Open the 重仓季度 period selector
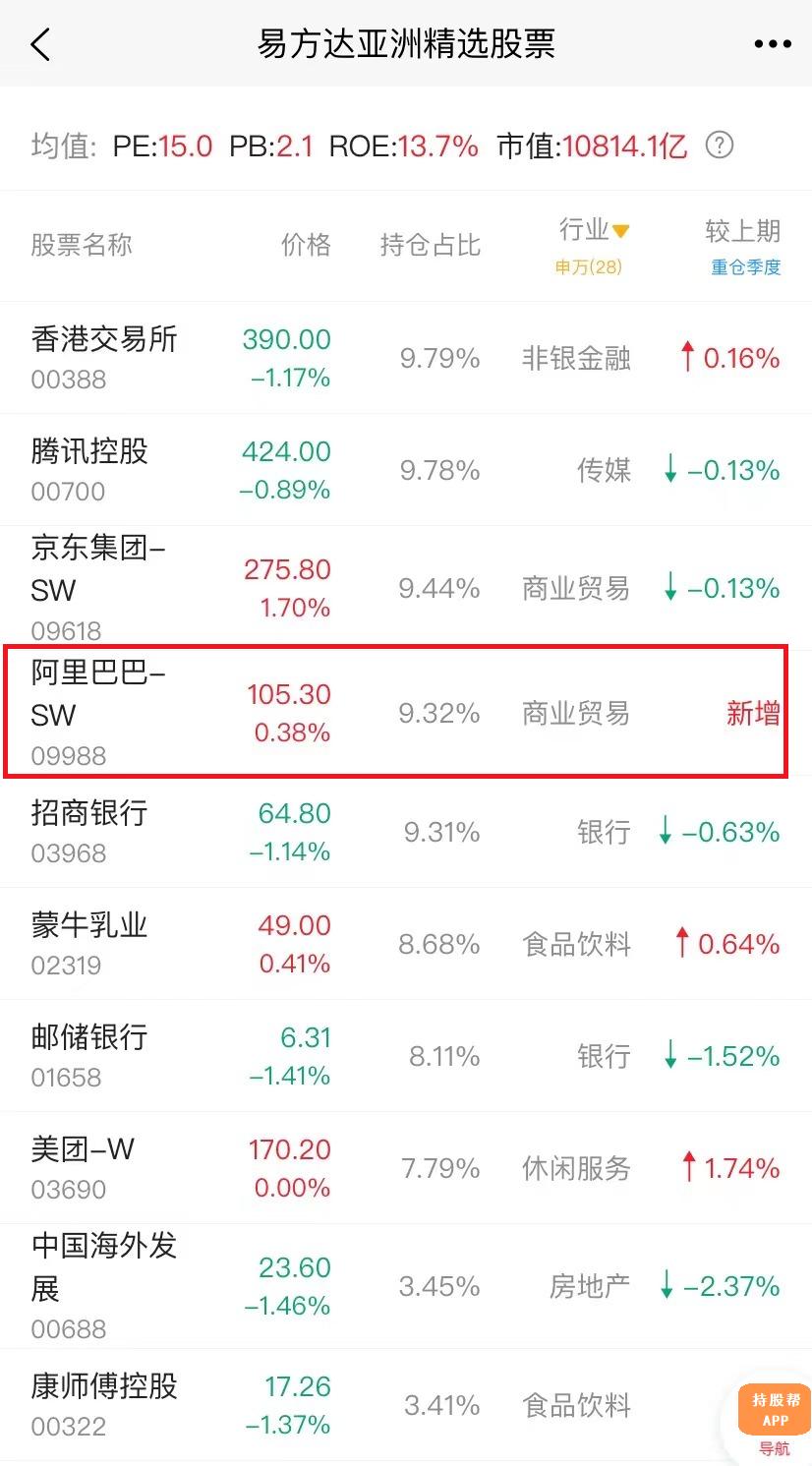Screen dimensions: 812x1466 [745, 265]
